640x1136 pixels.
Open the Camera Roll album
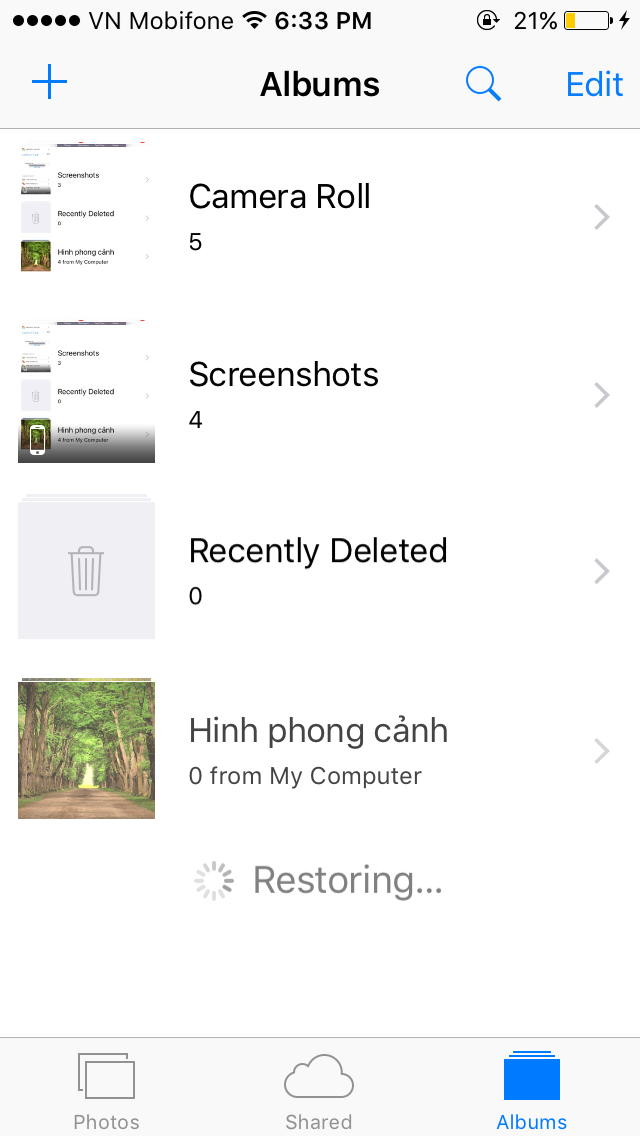pos(320,215)
